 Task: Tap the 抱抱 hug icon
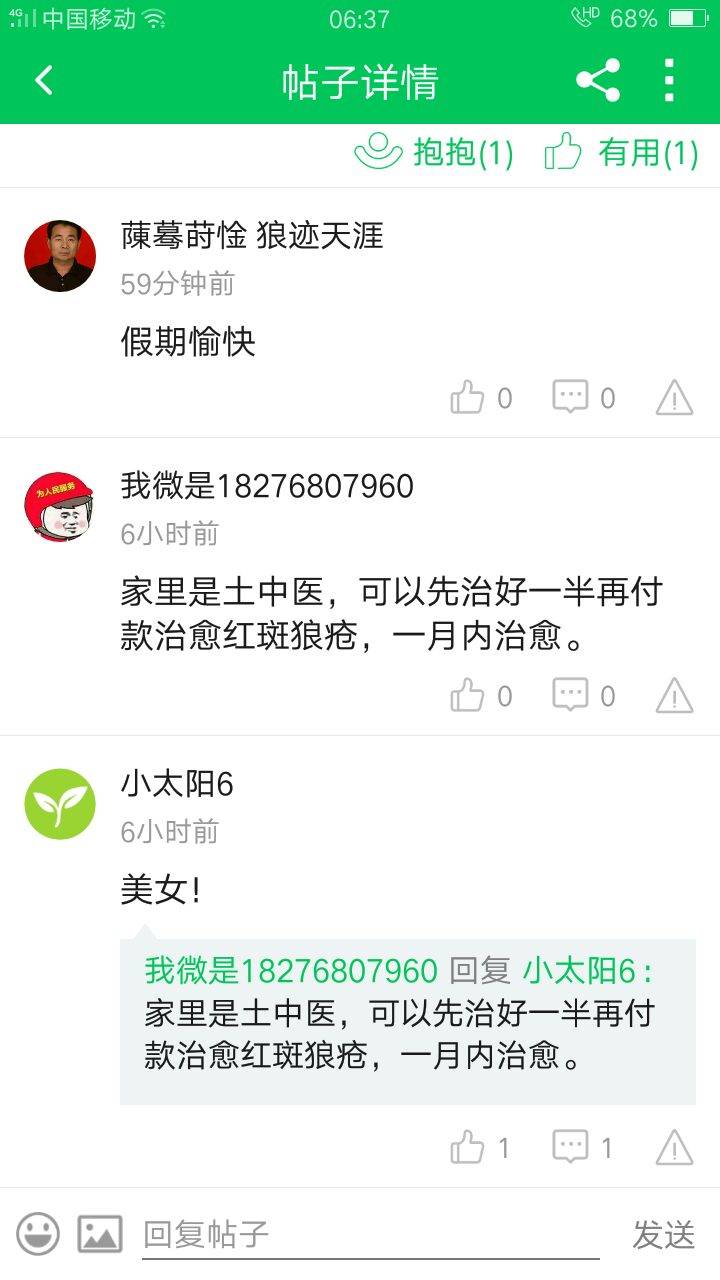[x=378, y=153]
